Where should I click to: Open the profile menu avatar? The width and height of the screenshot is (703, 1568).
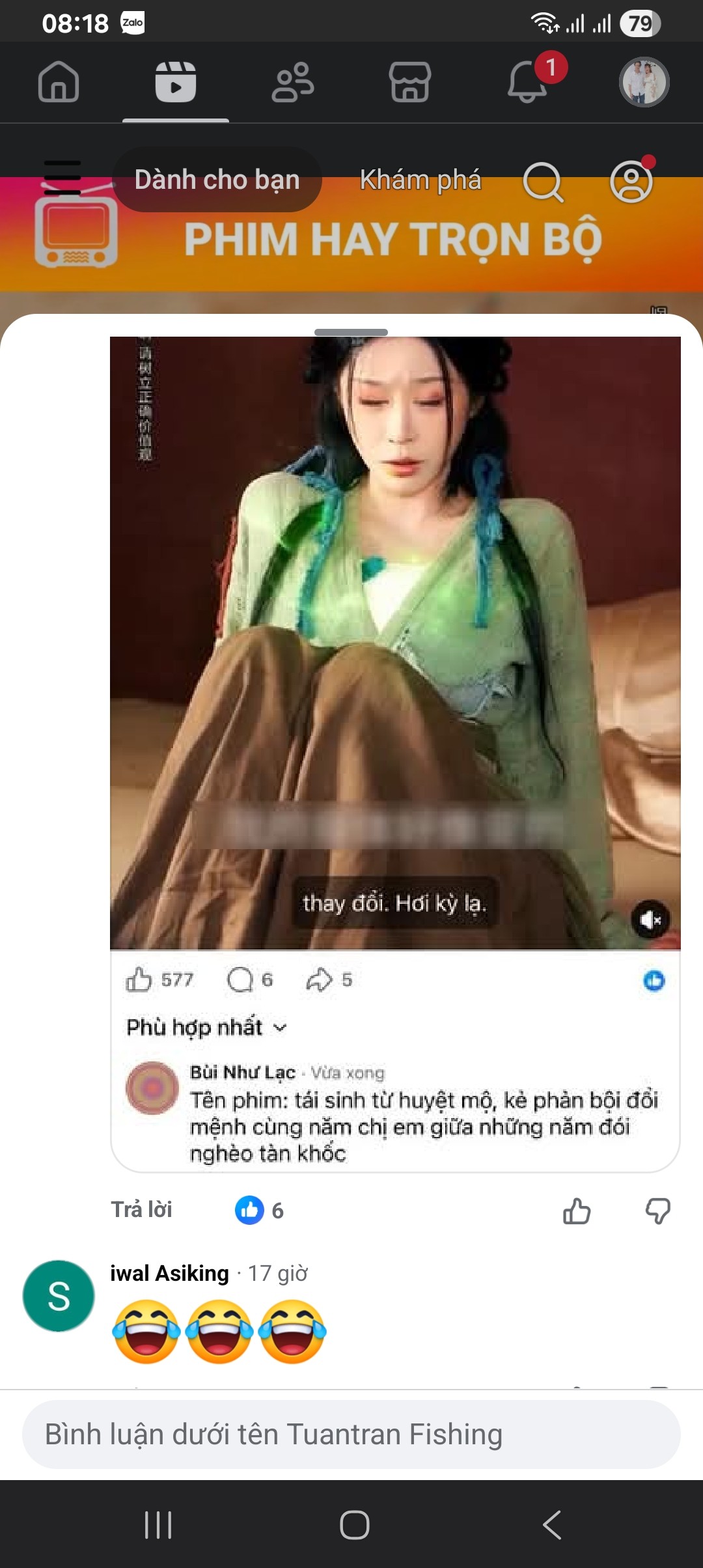click(644, 83)
